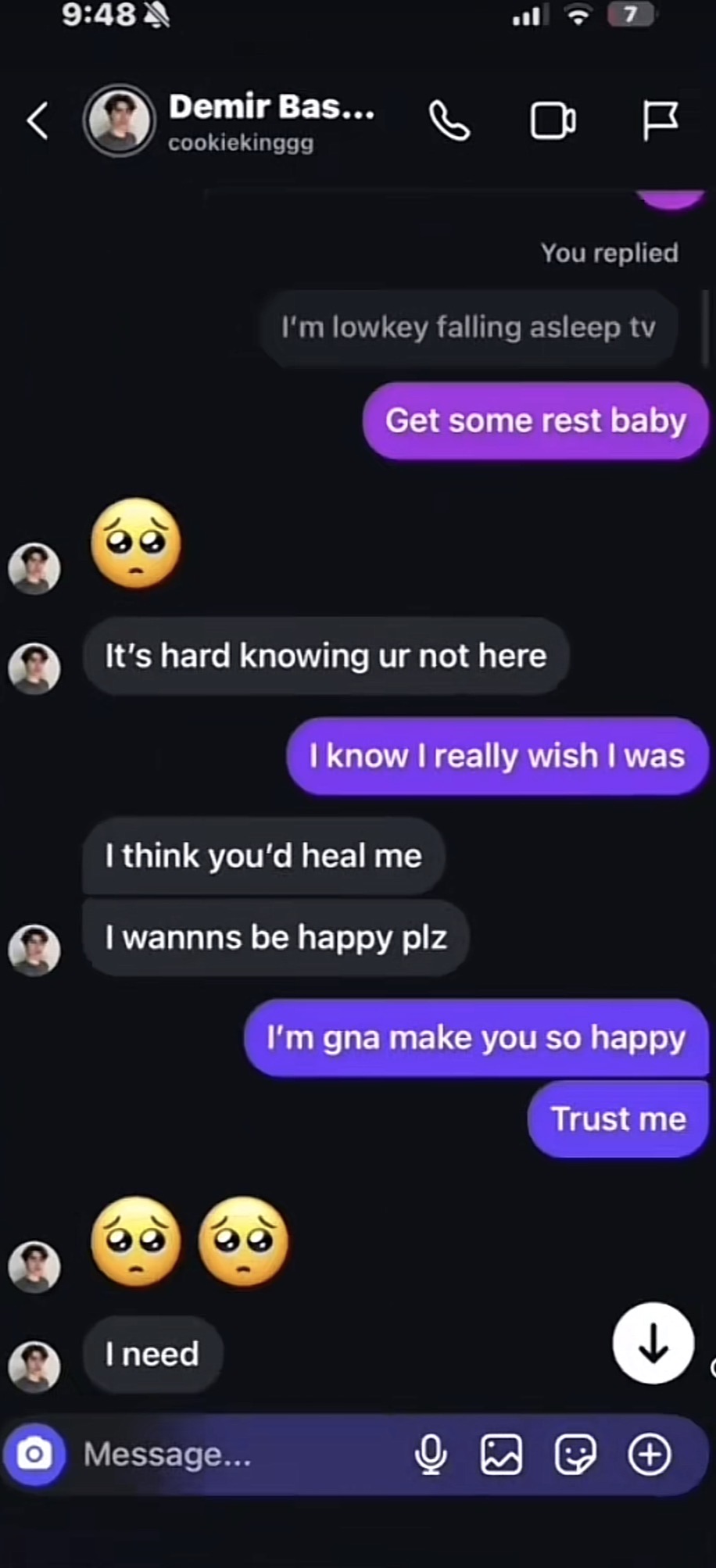
Task: Open the plus more options
Action: tap(650, 1455)
